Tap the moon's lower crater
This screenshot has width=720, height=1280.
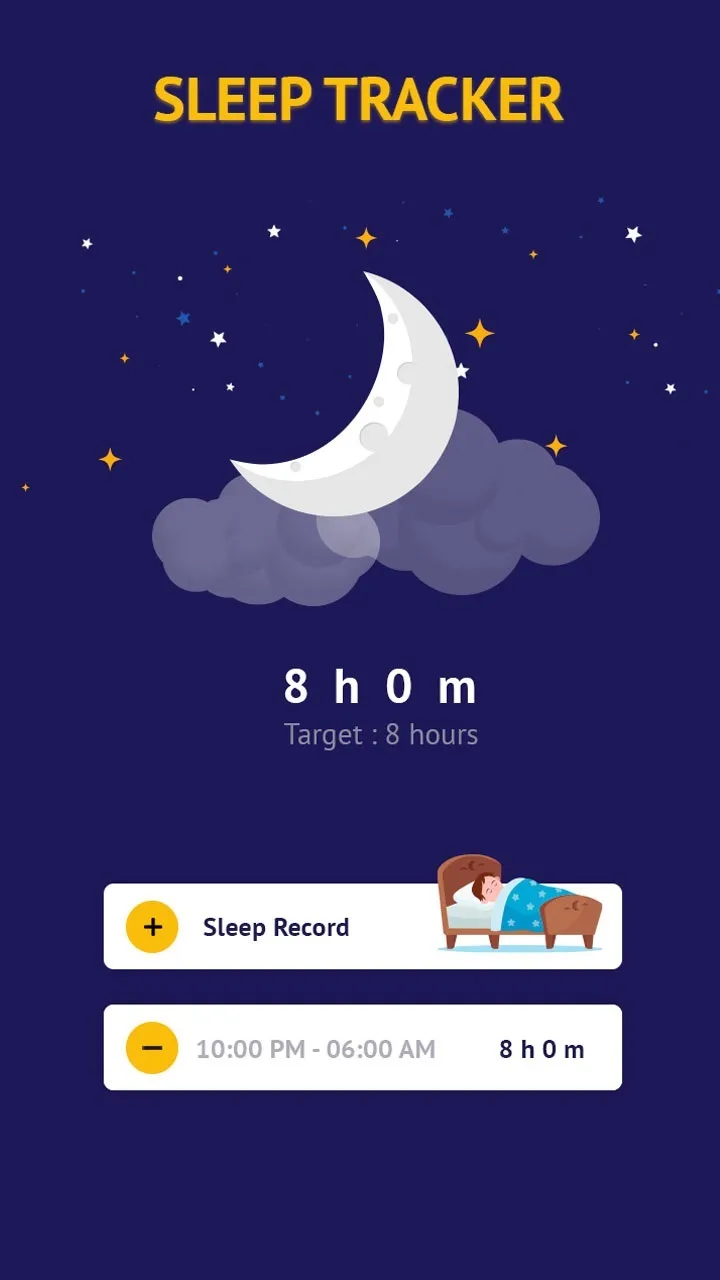pos(295,465)
